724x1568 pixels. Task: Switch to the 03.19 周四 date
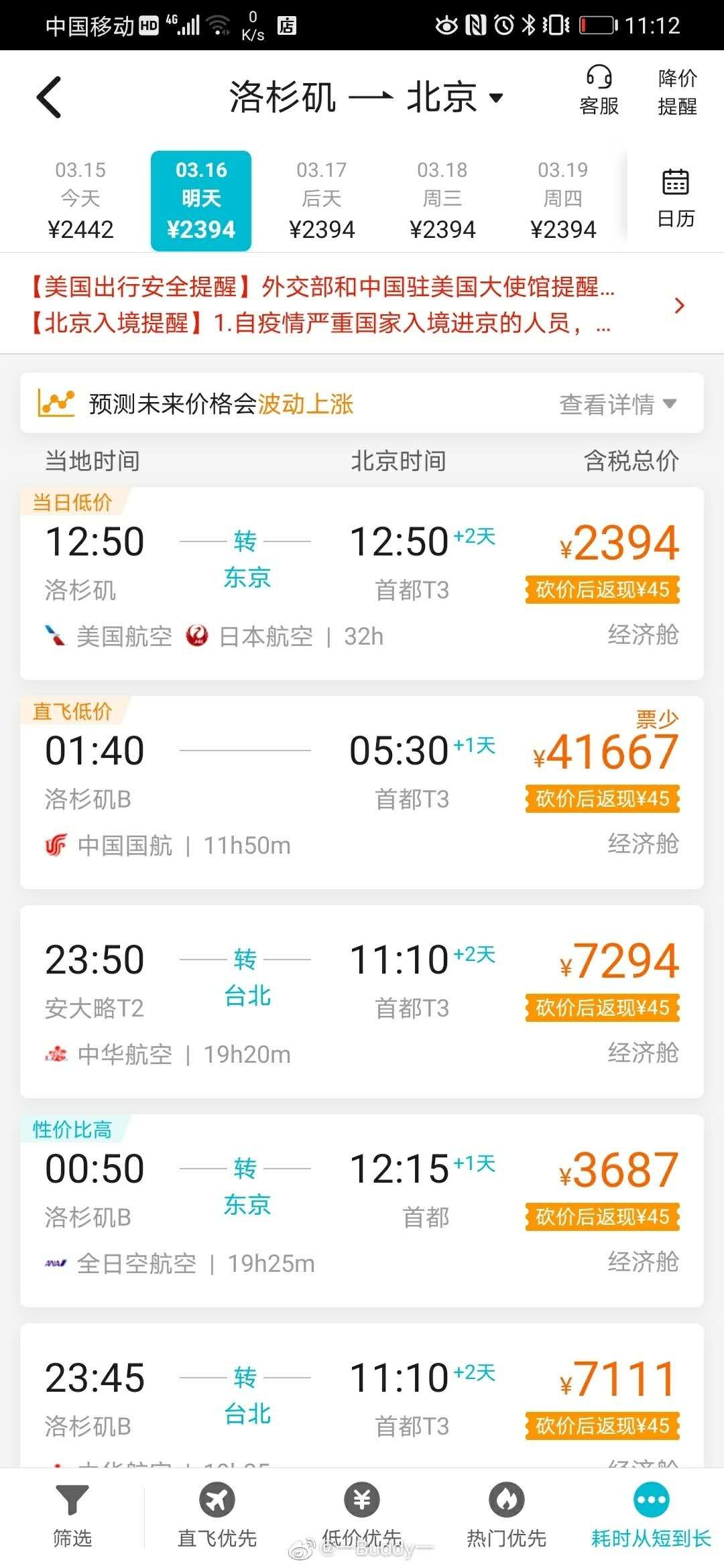(563, 200)
